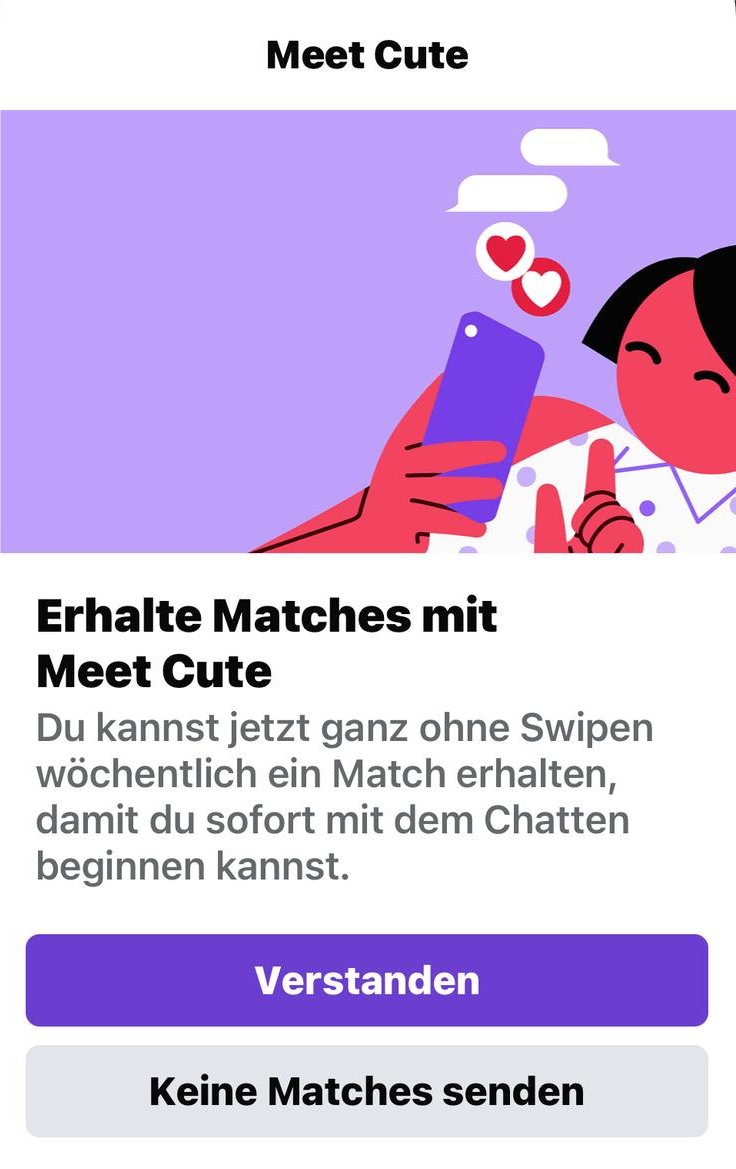Select Keine Matches senden
Viewport: 736px width, 1169px height.
(367, 1091)
